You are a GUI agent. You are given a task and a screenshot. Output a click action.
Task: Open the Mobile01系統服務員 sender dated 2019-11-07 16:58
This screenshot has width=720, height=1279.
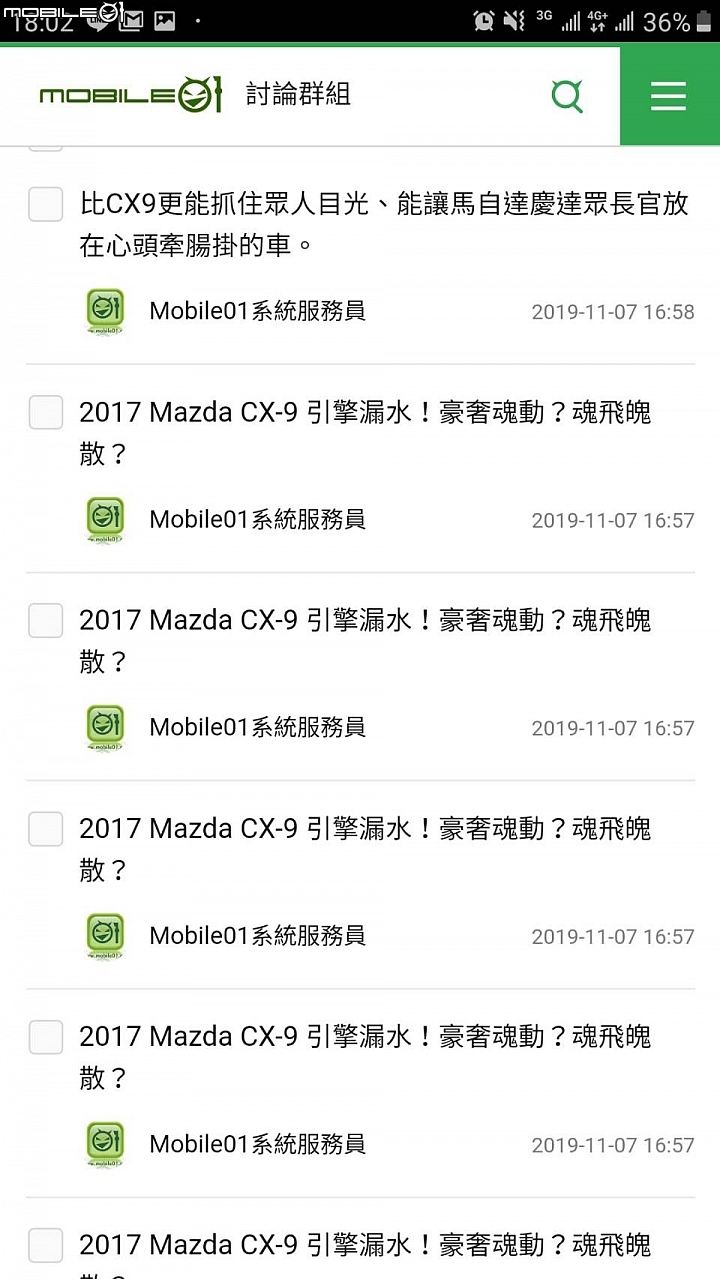point(257,311)
